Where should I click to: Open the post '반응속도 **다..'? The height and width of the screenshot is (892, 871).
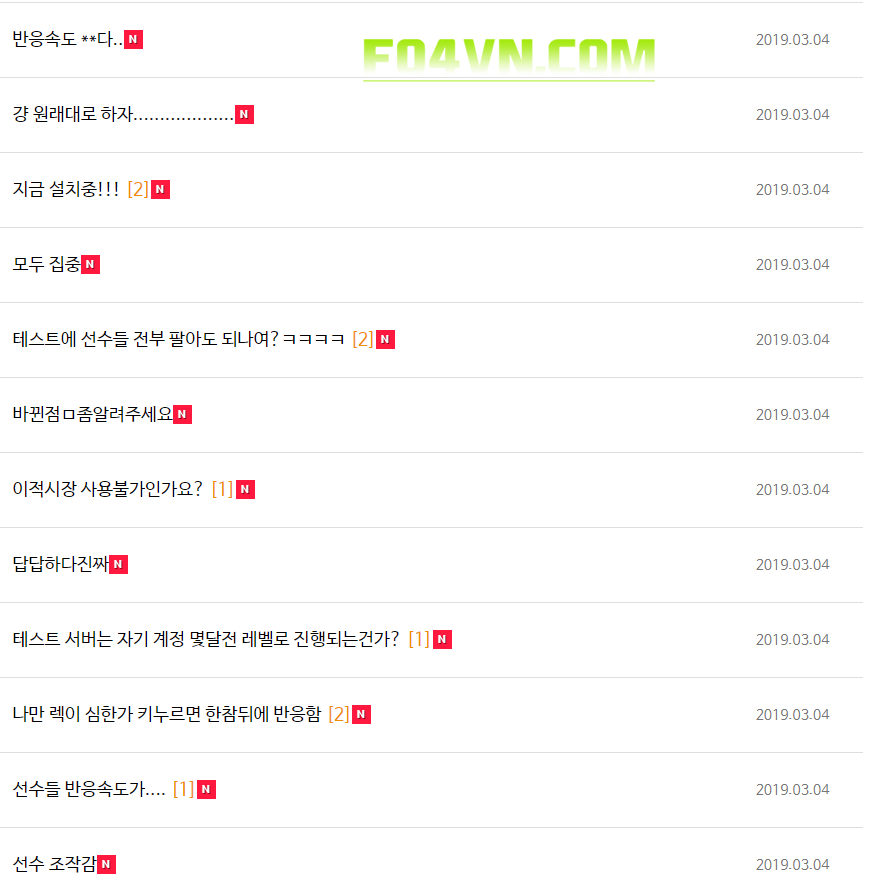tap(67, 40)
